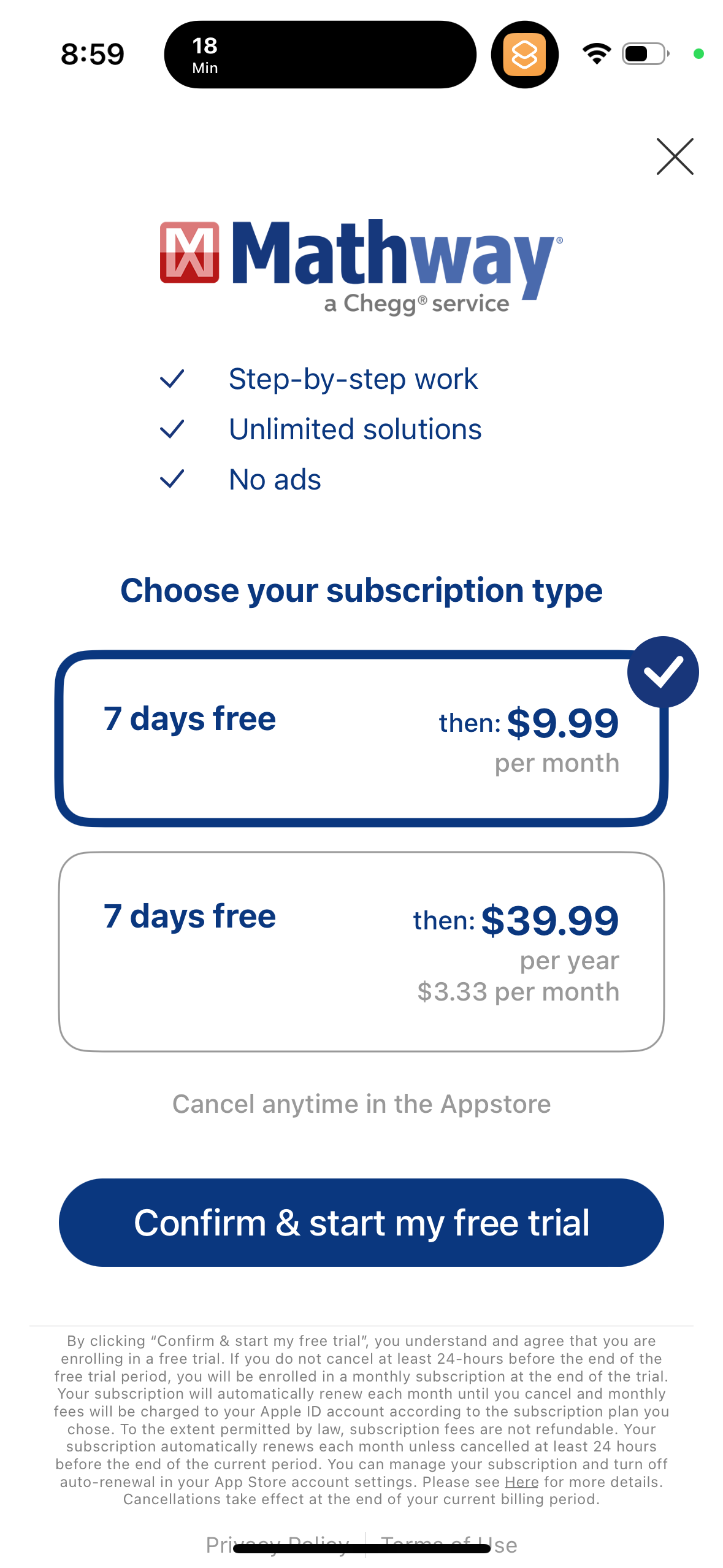723x1568 pixels.
Task: Tap the 8:59 clock in the status bar
Action: [93, 54]
